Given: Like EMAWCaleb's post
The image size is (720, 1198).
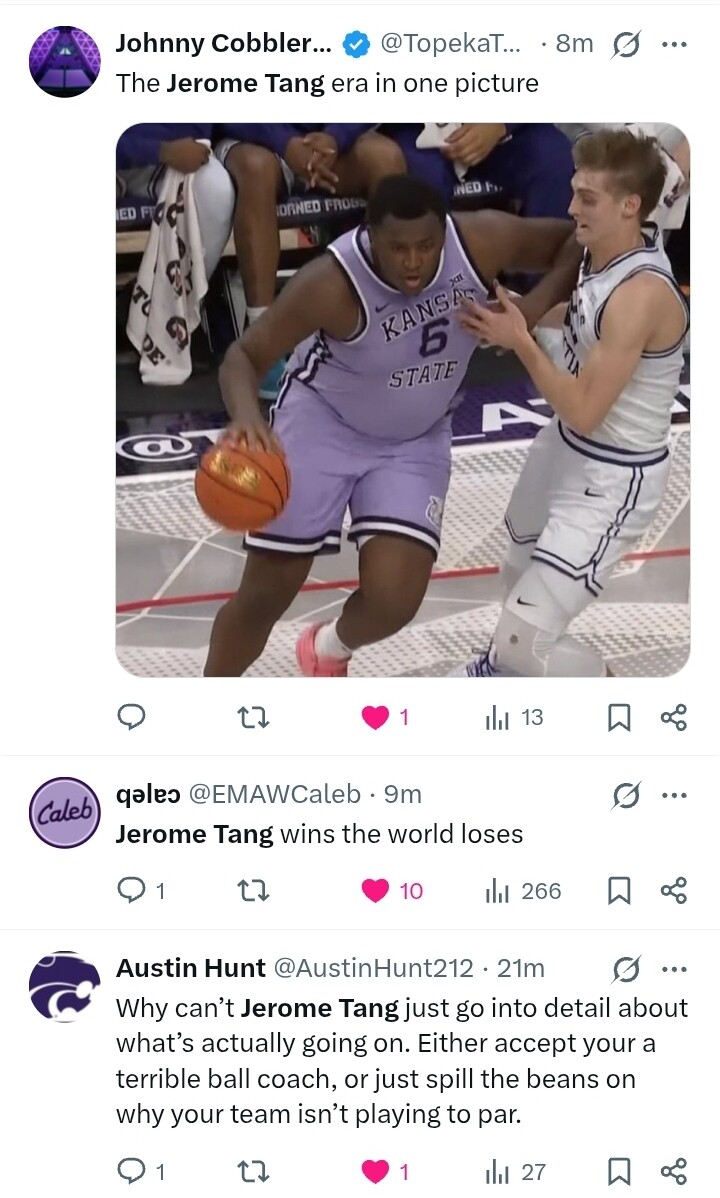Looking at the screenshot, I should pos(375,891).
